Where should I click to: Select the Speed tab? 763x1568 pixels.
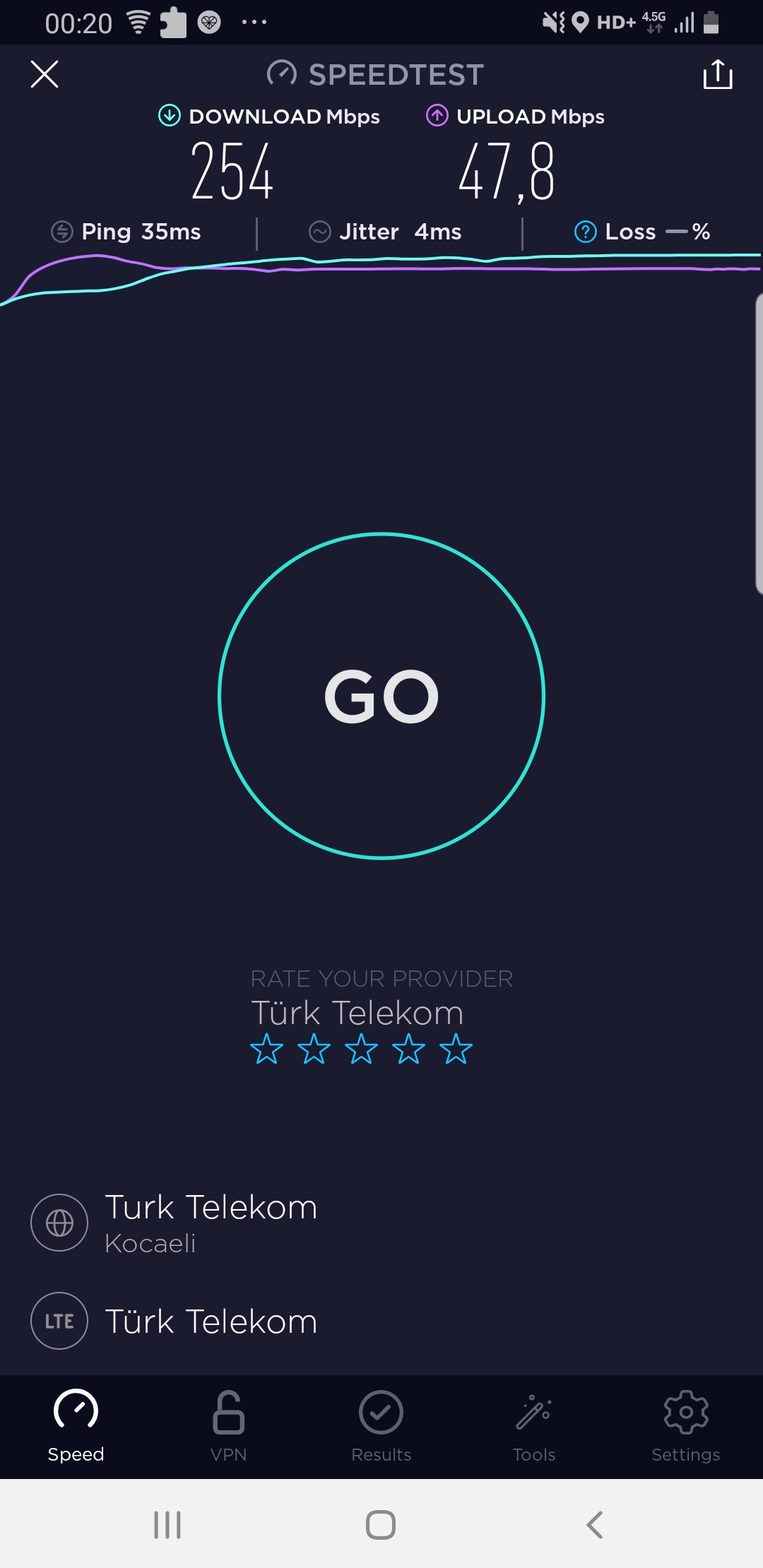coord(76,1426)
